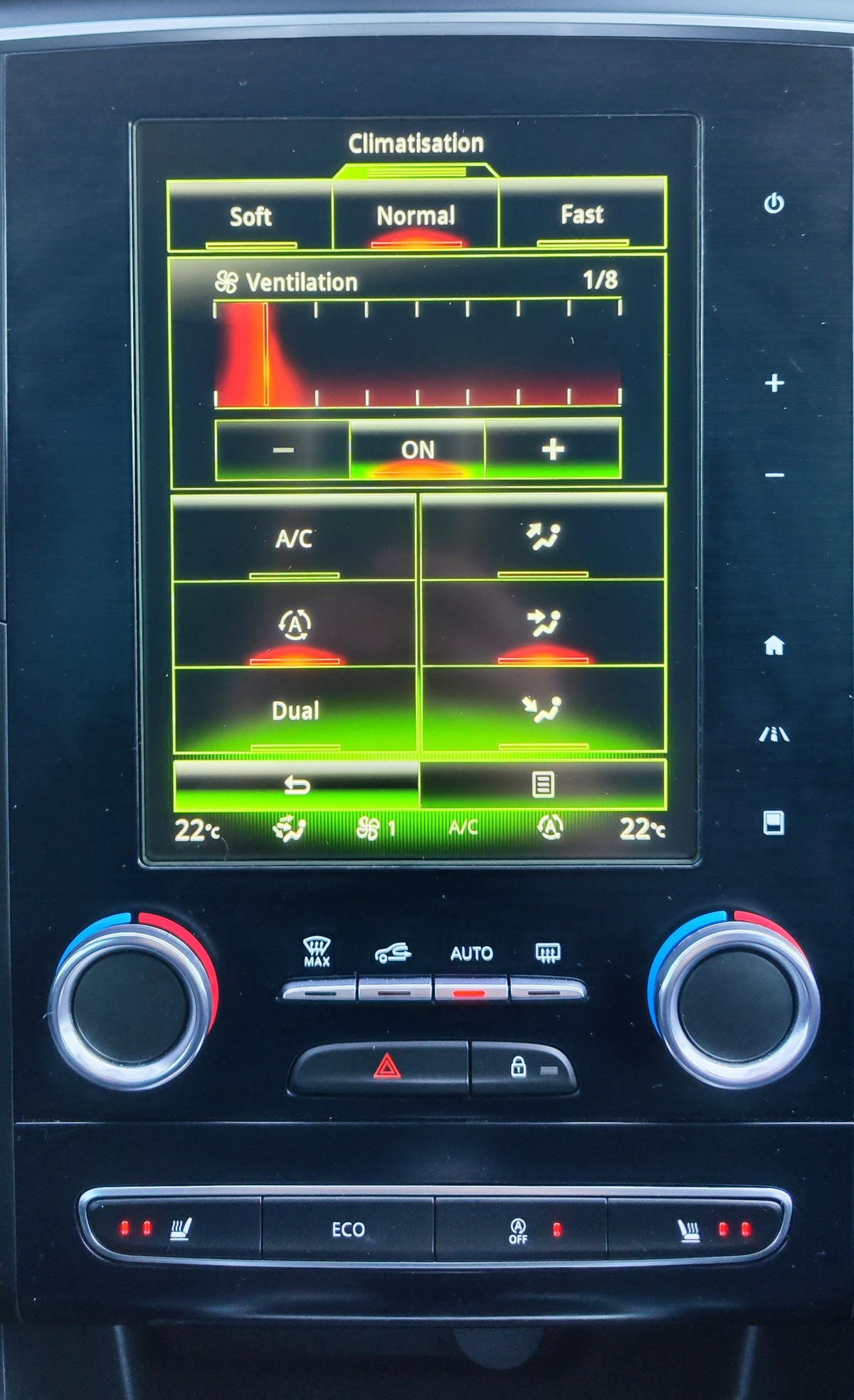Toggle the ventilation ON button

(417, 450)
